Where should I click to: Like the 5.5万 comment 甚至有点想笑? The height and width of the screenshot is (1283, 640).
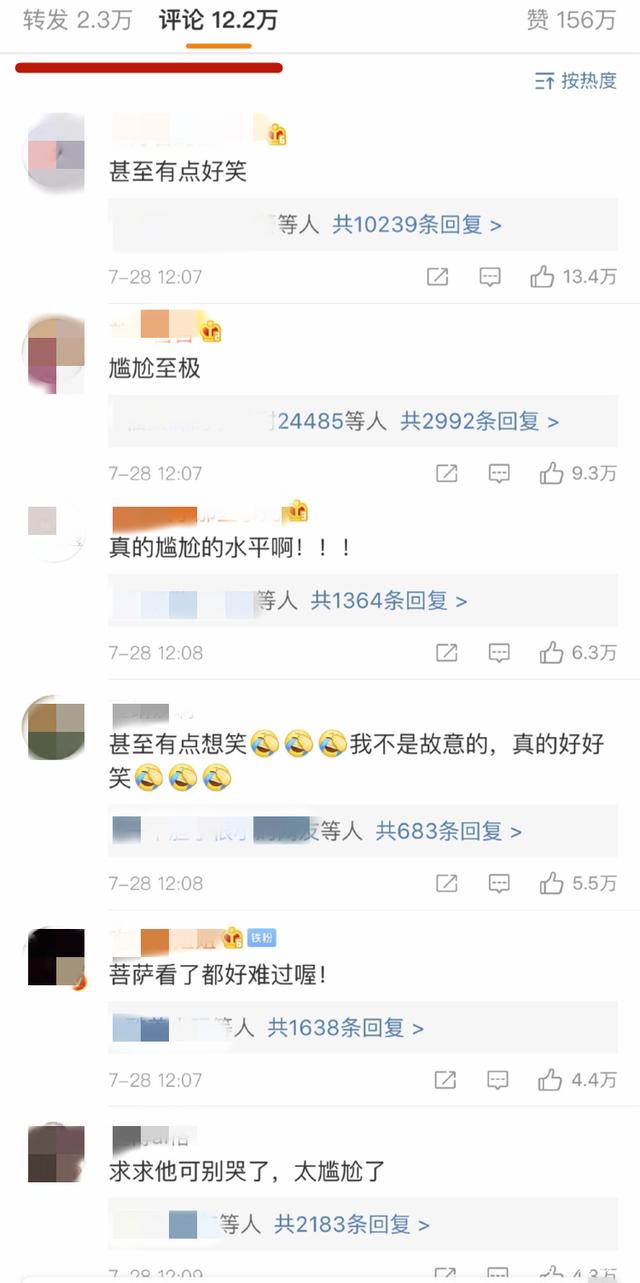(578, 883)
